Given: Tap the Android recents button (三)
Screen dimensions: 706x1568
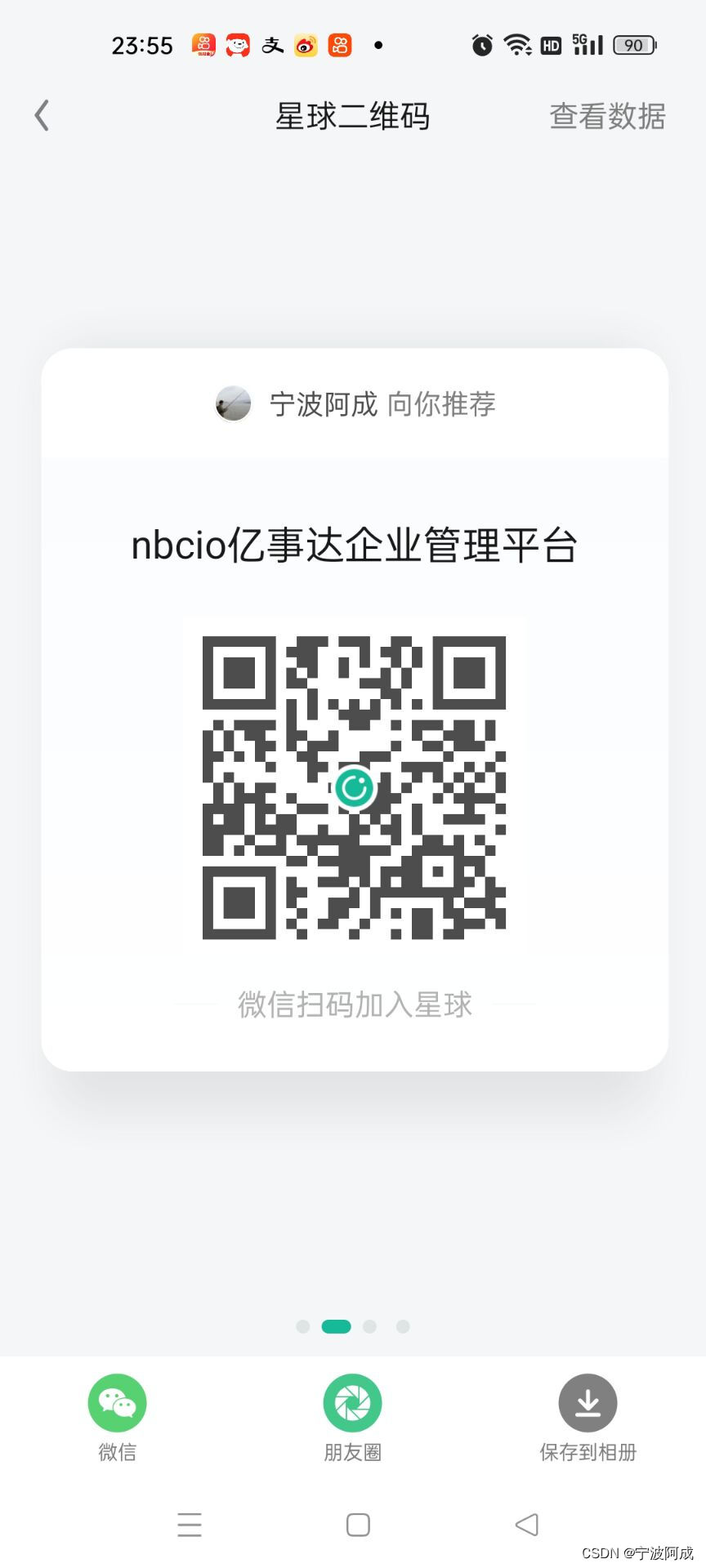Looking at the screenshot, I should [x=190, y=1524].
